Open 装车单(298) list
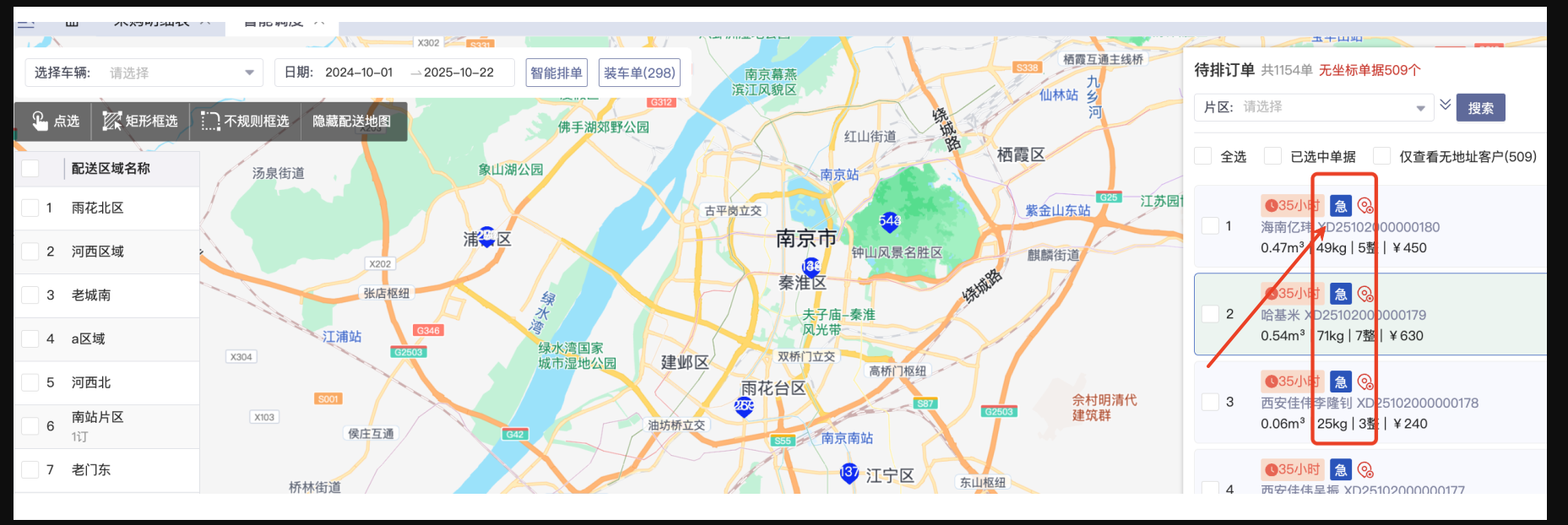The image size is (1568, 525). (x=639, y=73)
